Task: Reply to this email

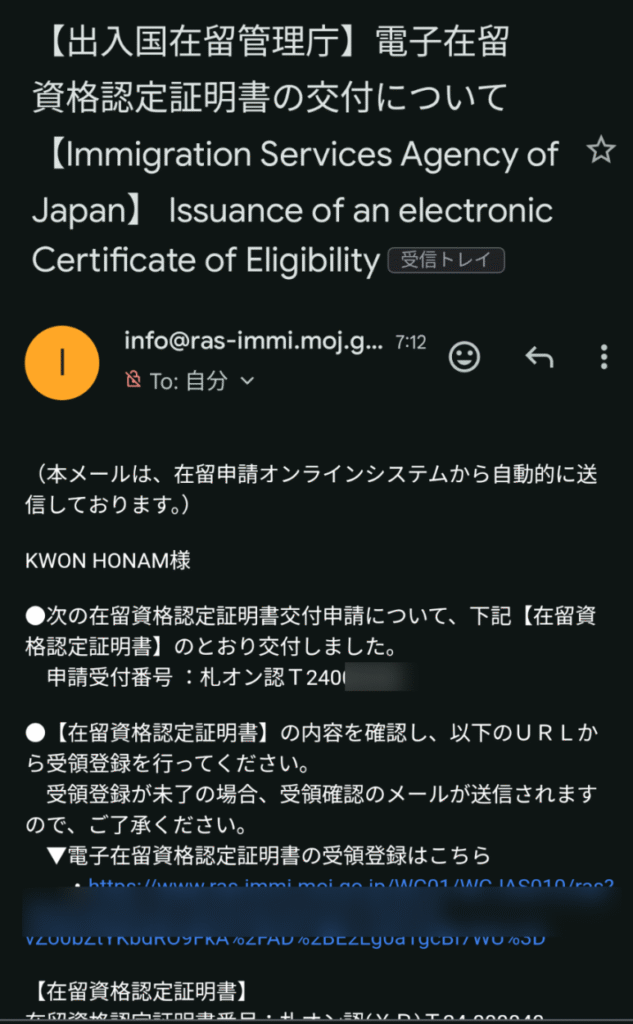Action: 540,357
